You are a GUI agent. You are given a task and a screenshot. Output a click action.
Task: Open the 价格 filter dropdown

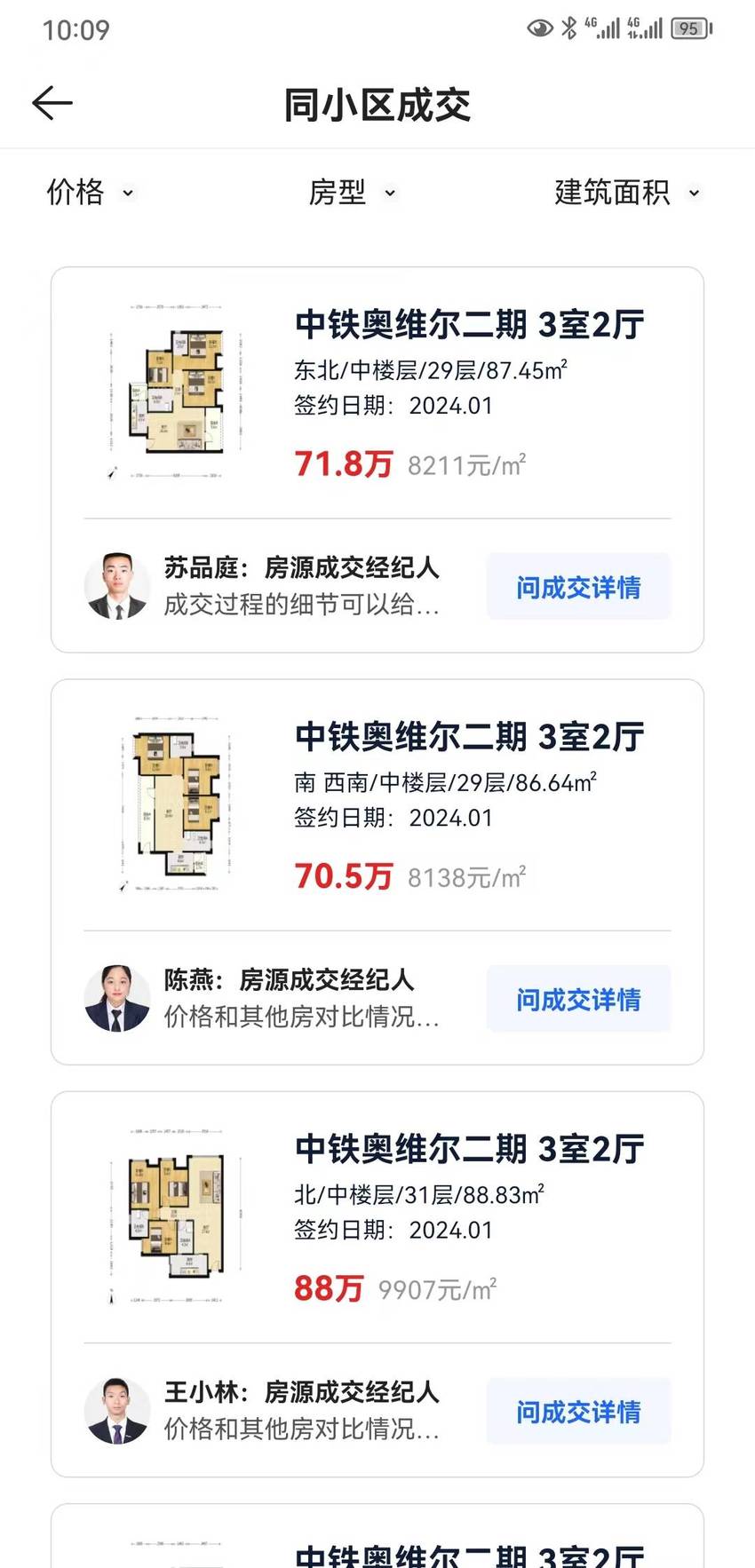[91, 192]
